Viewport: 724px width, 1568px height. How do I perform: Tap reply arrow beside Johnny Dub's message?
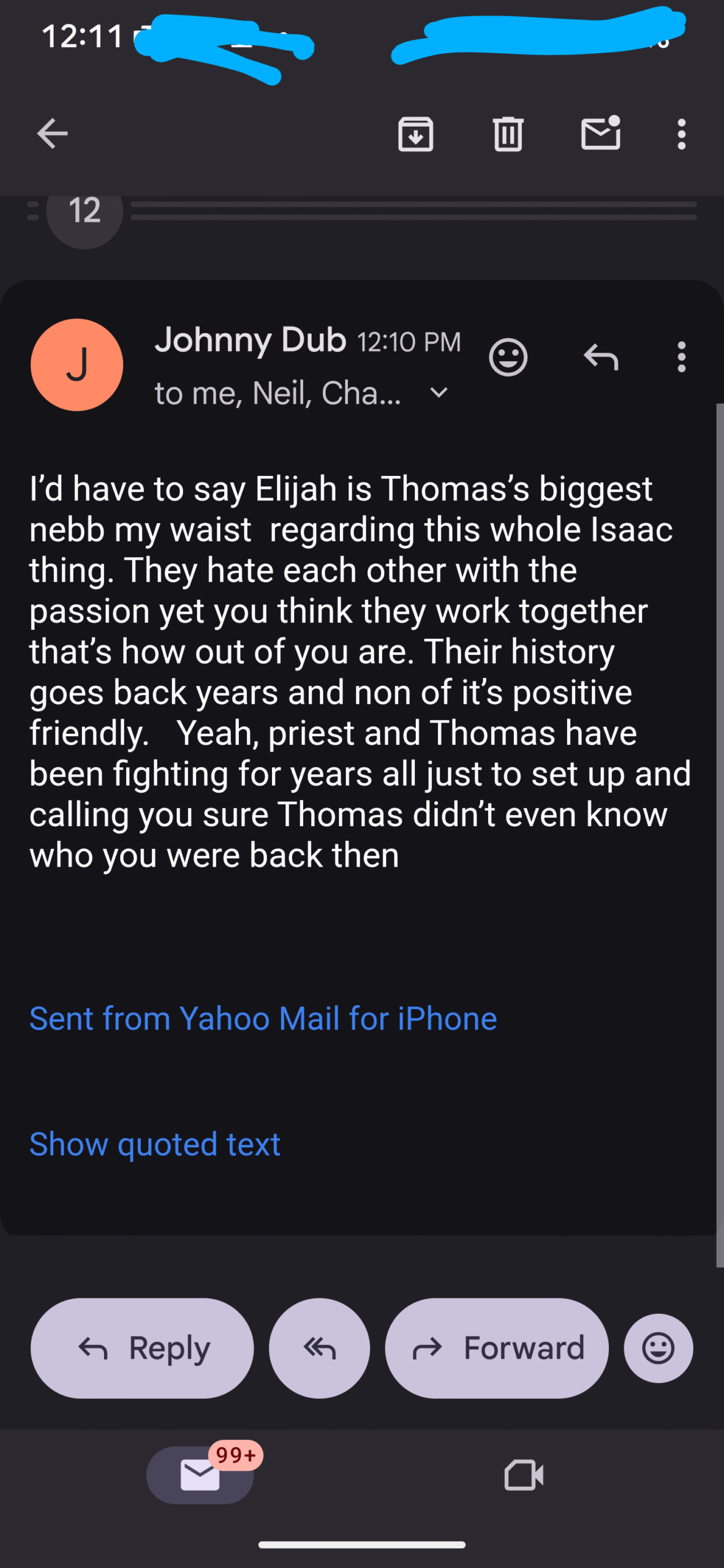601,356
